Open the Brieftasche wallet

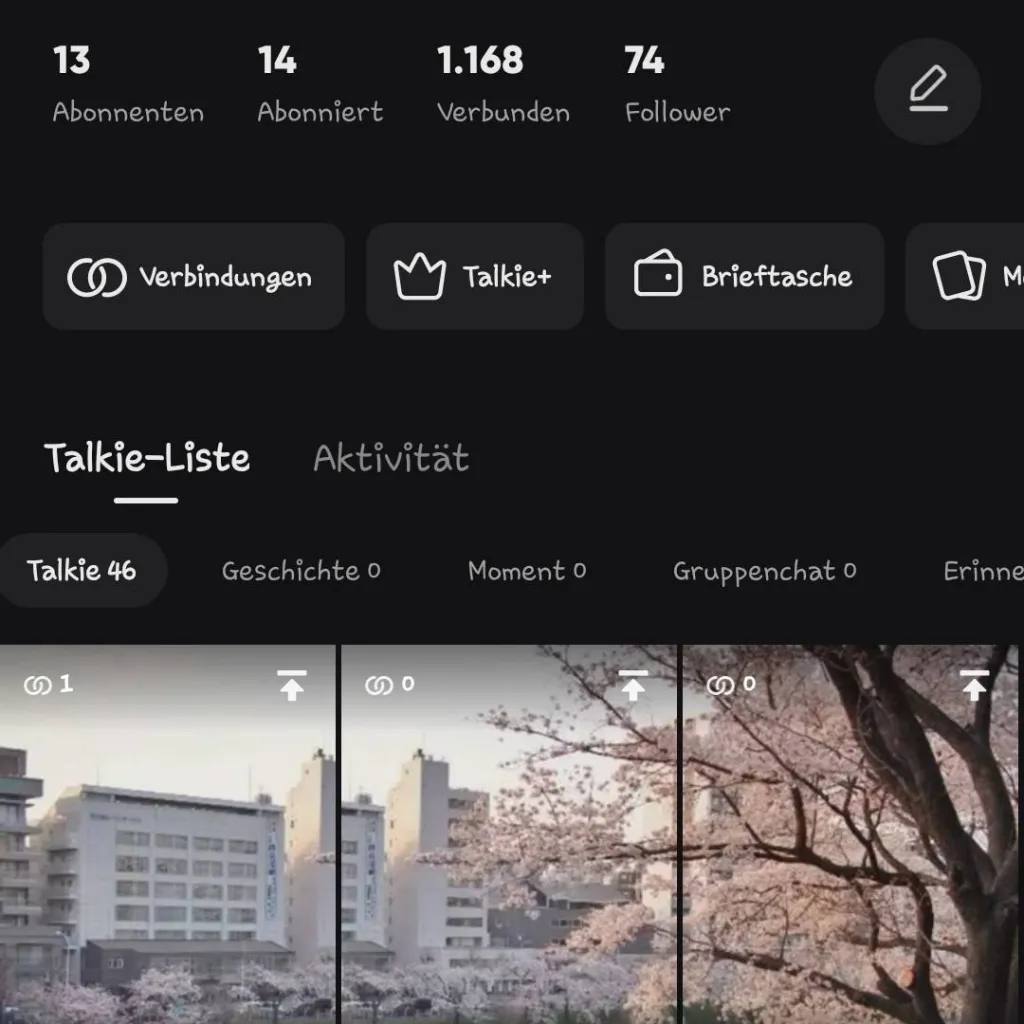coord(744,277)
